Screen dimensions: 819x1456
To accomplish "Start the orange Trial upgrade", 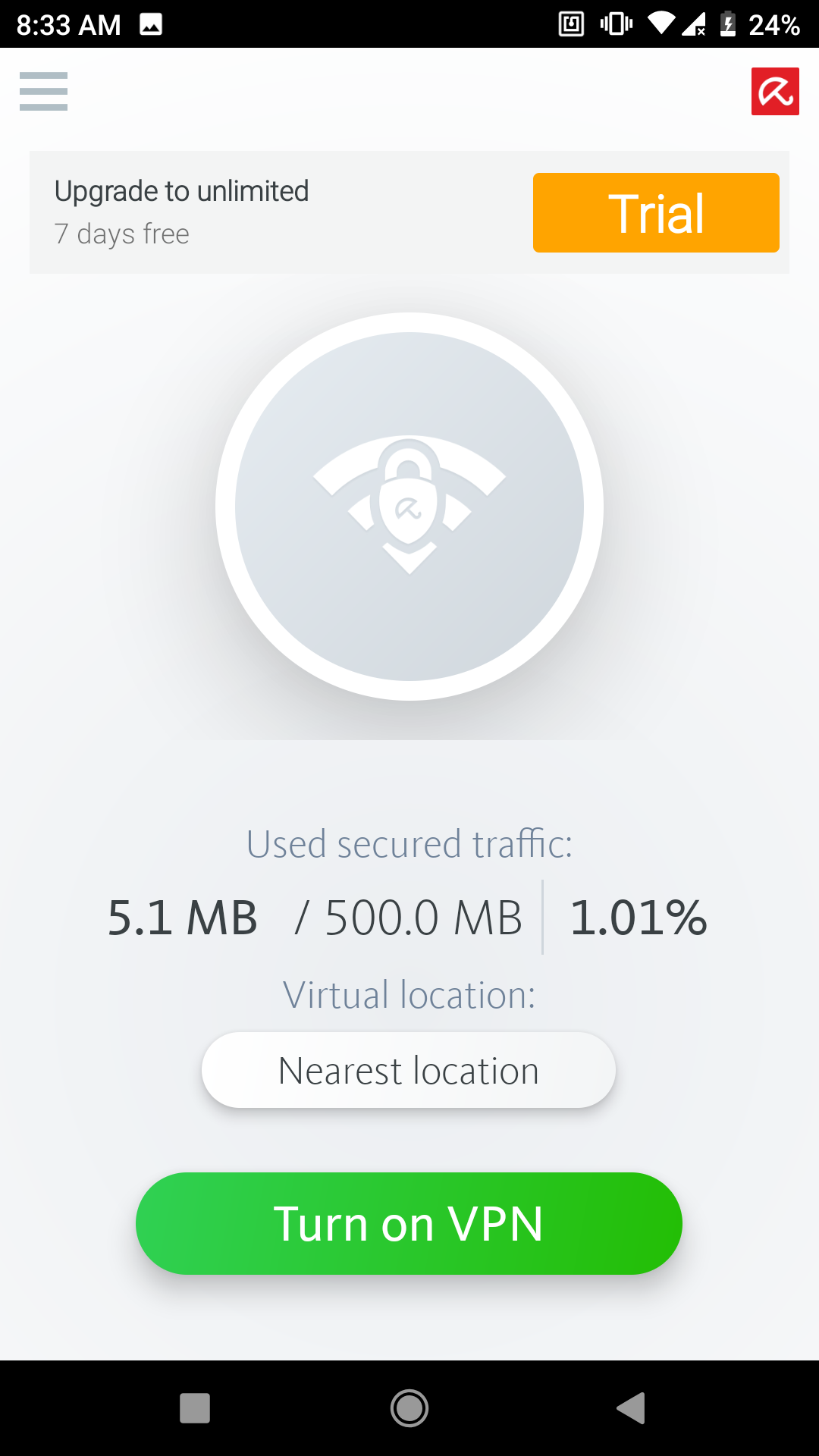I will click(x=655, y=212).
